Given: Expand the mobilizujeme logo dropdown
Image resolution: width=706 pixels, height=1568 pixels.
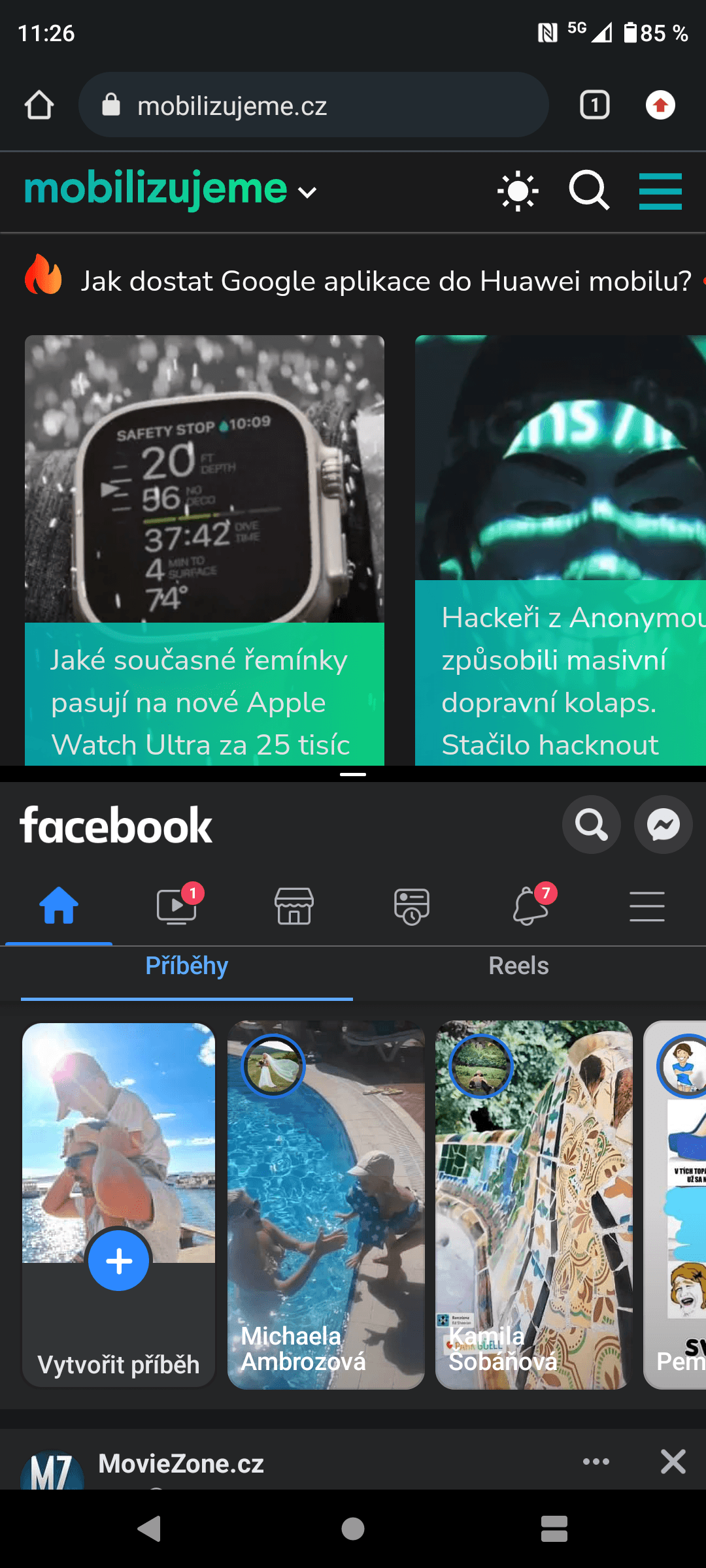Looking at the screenshot, I should (x=307, y=192).
